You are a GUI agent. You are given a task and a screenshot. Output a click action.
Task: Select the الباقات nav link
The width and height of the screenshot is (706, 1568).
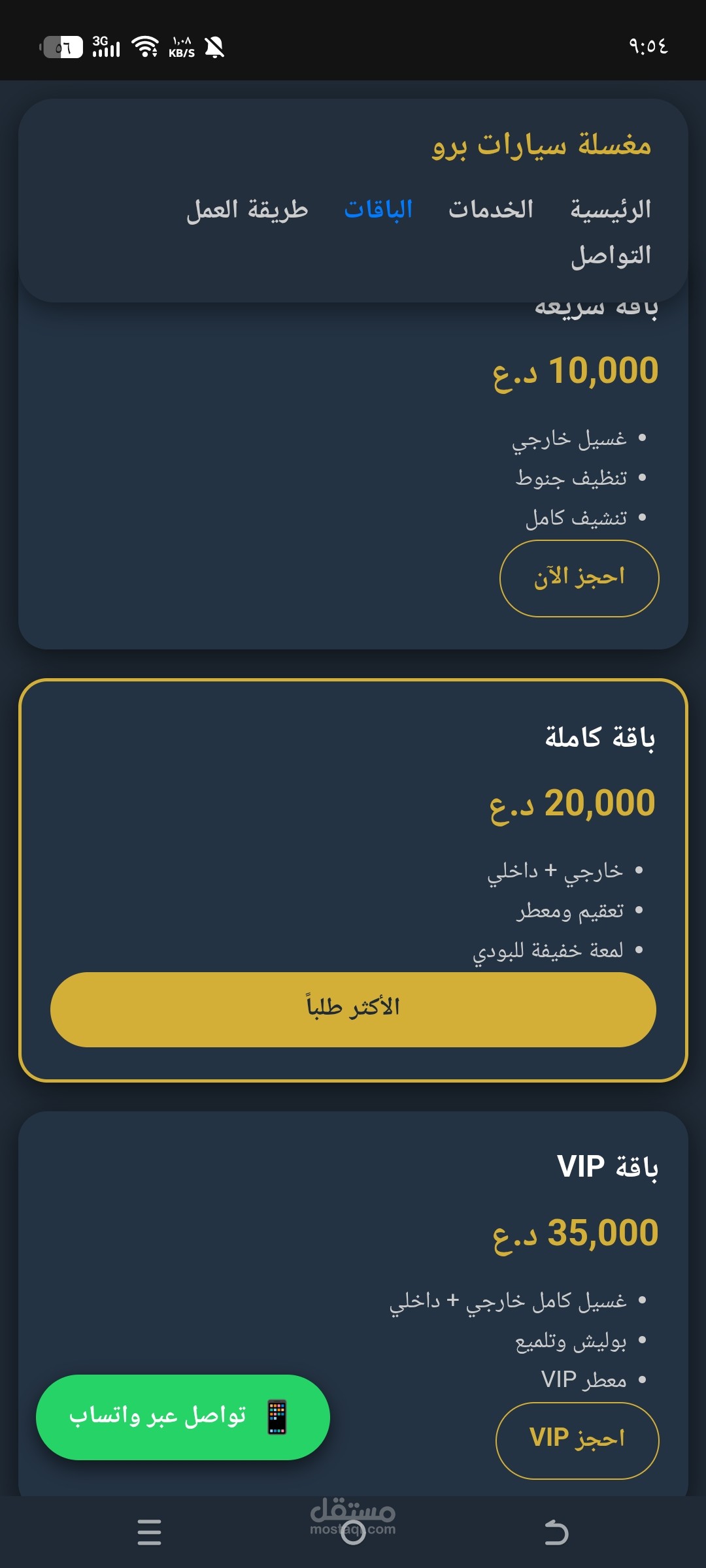tap(378, 210)
